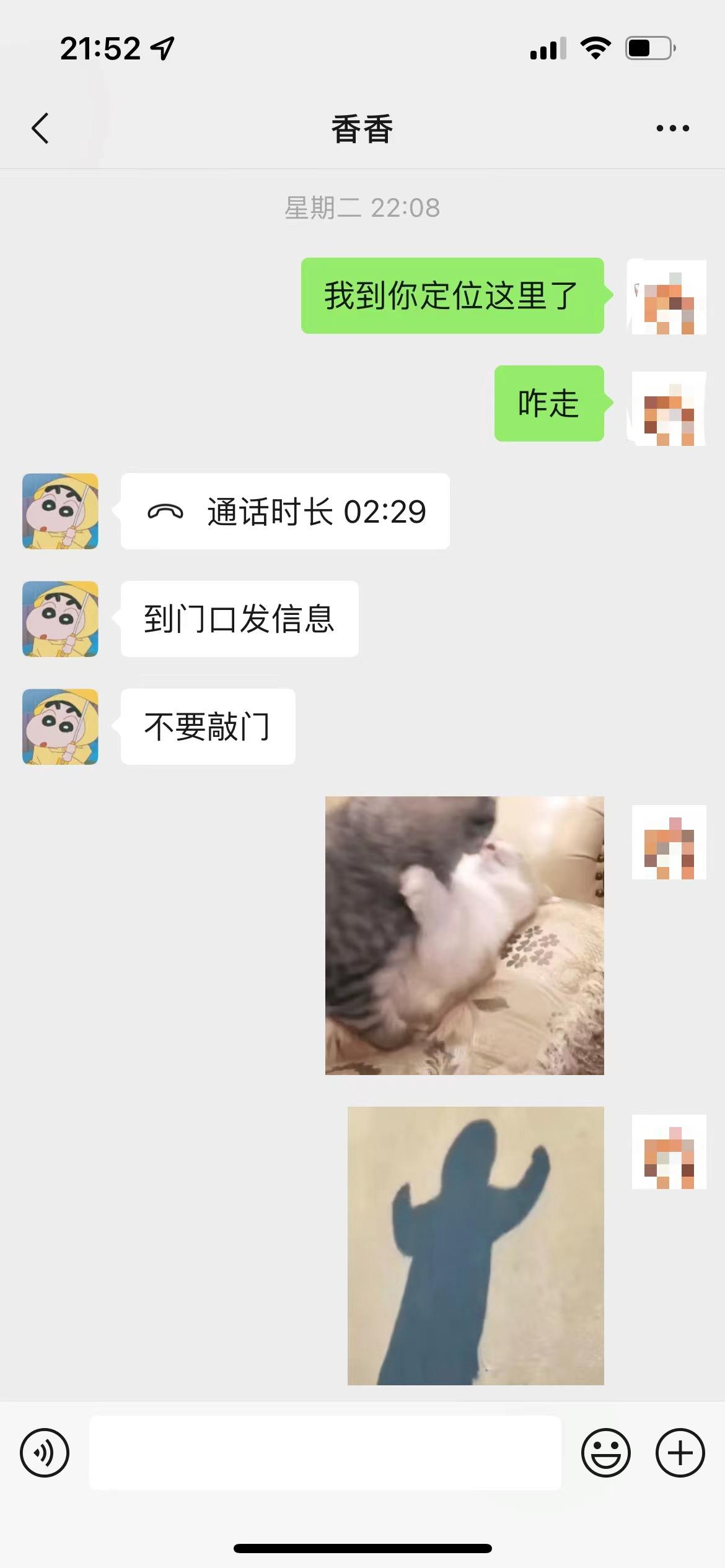The width and height of the screenshot is (725, 1568).
Task: Tap the call duration 02:29 message
Action: (285, 512)
